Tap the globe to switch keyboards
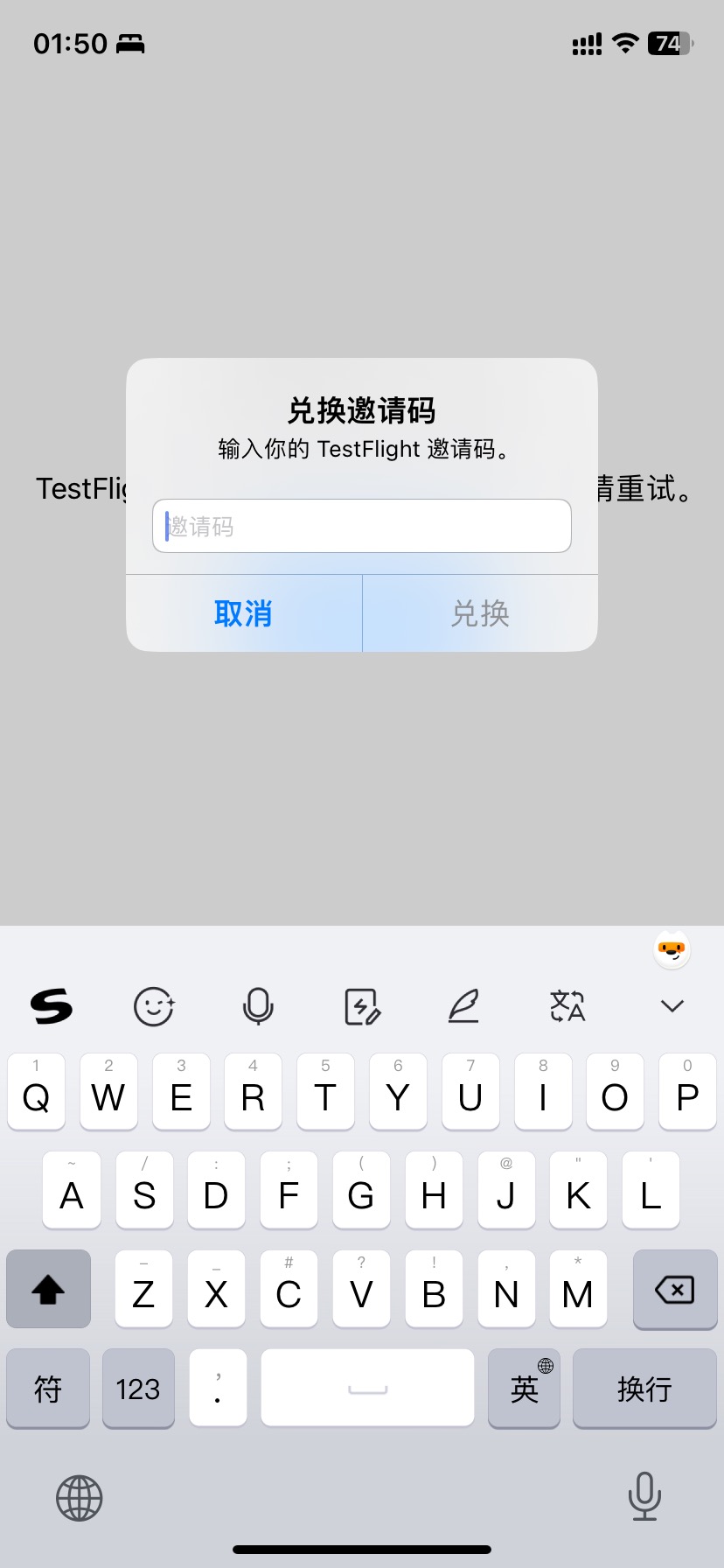Image resolution: width=724 pixels, height=1568 pixels. 80,1498
